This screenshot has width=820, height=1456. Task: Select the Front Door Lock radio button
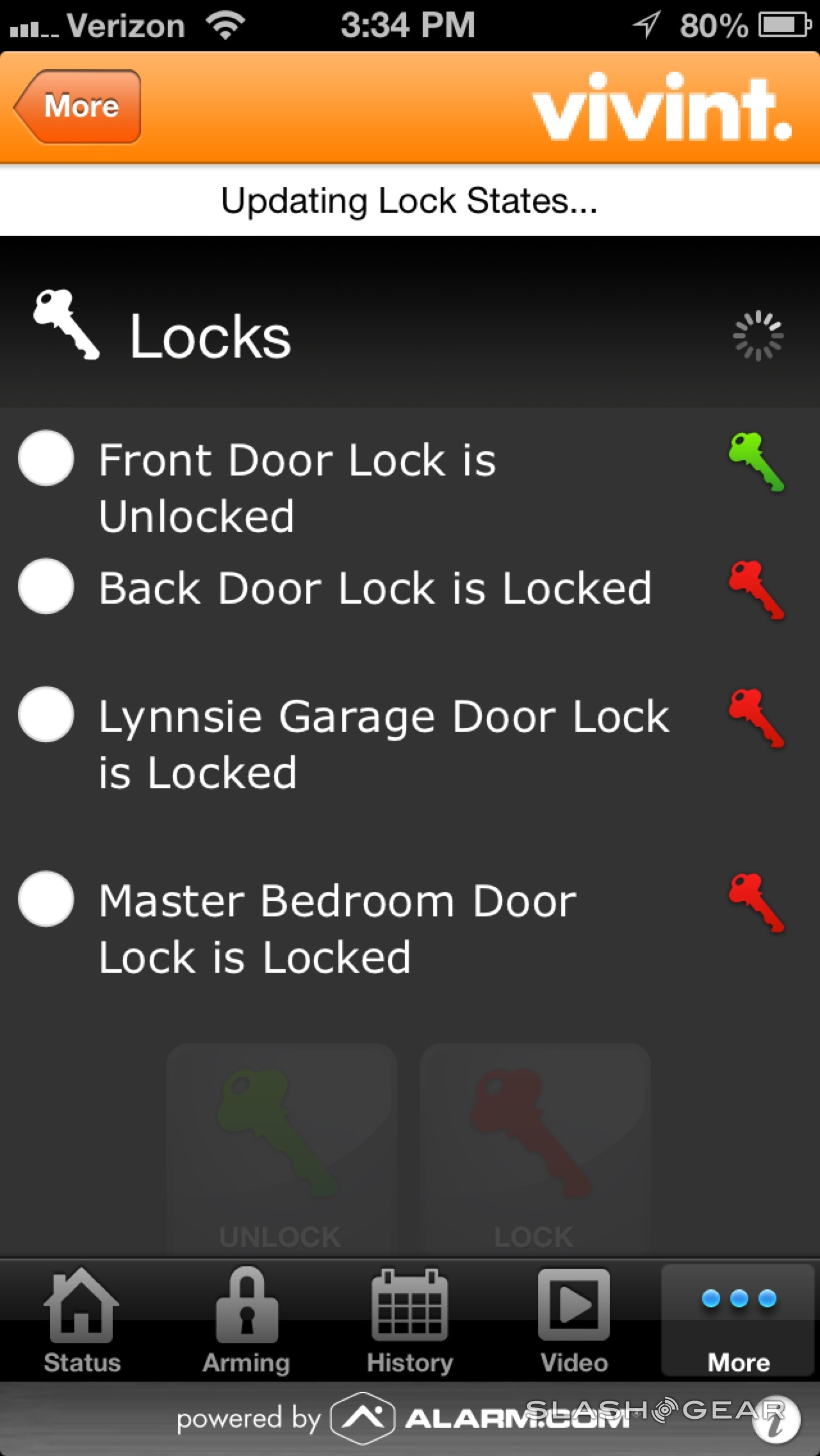(46, 458)
